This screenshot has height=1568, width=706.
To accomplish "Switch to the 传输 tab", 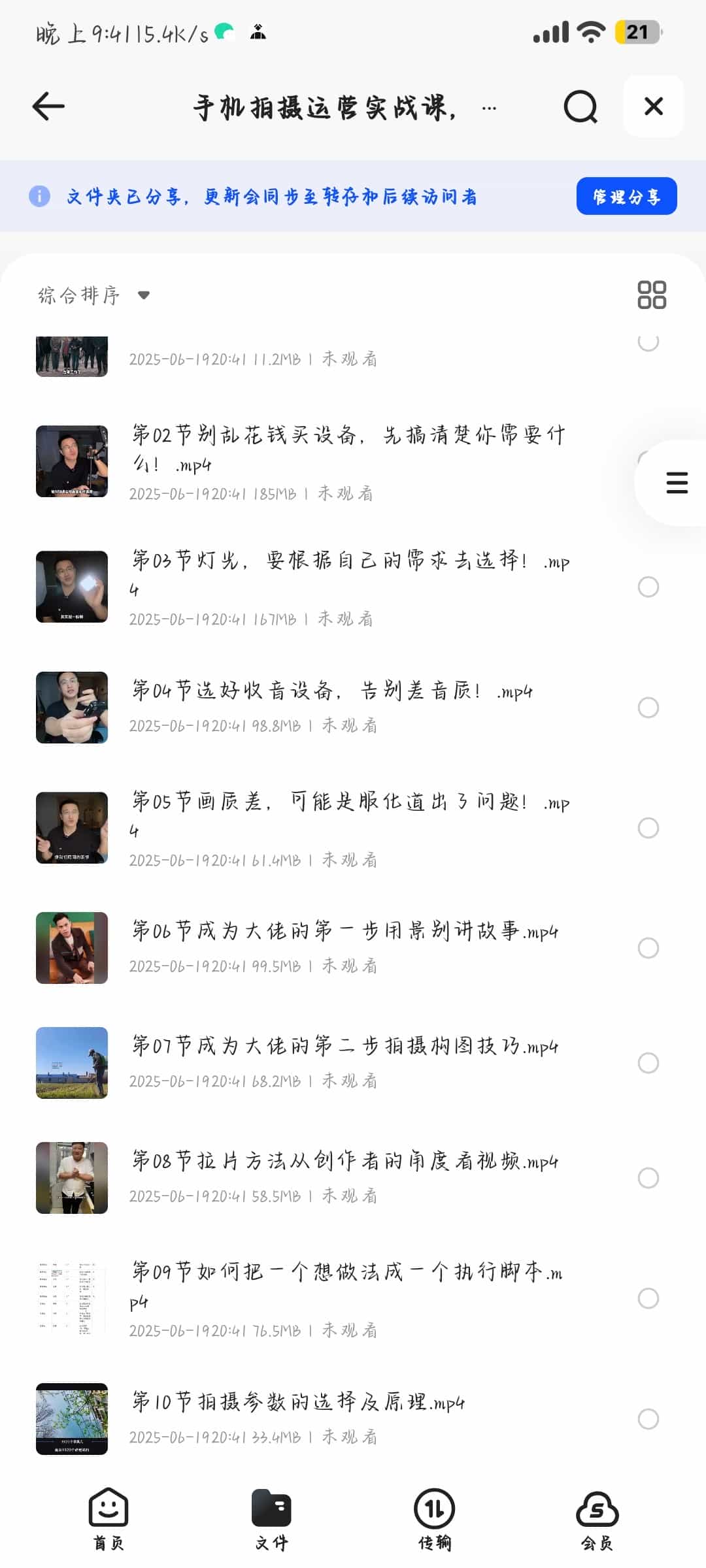I will [435, 1518].
